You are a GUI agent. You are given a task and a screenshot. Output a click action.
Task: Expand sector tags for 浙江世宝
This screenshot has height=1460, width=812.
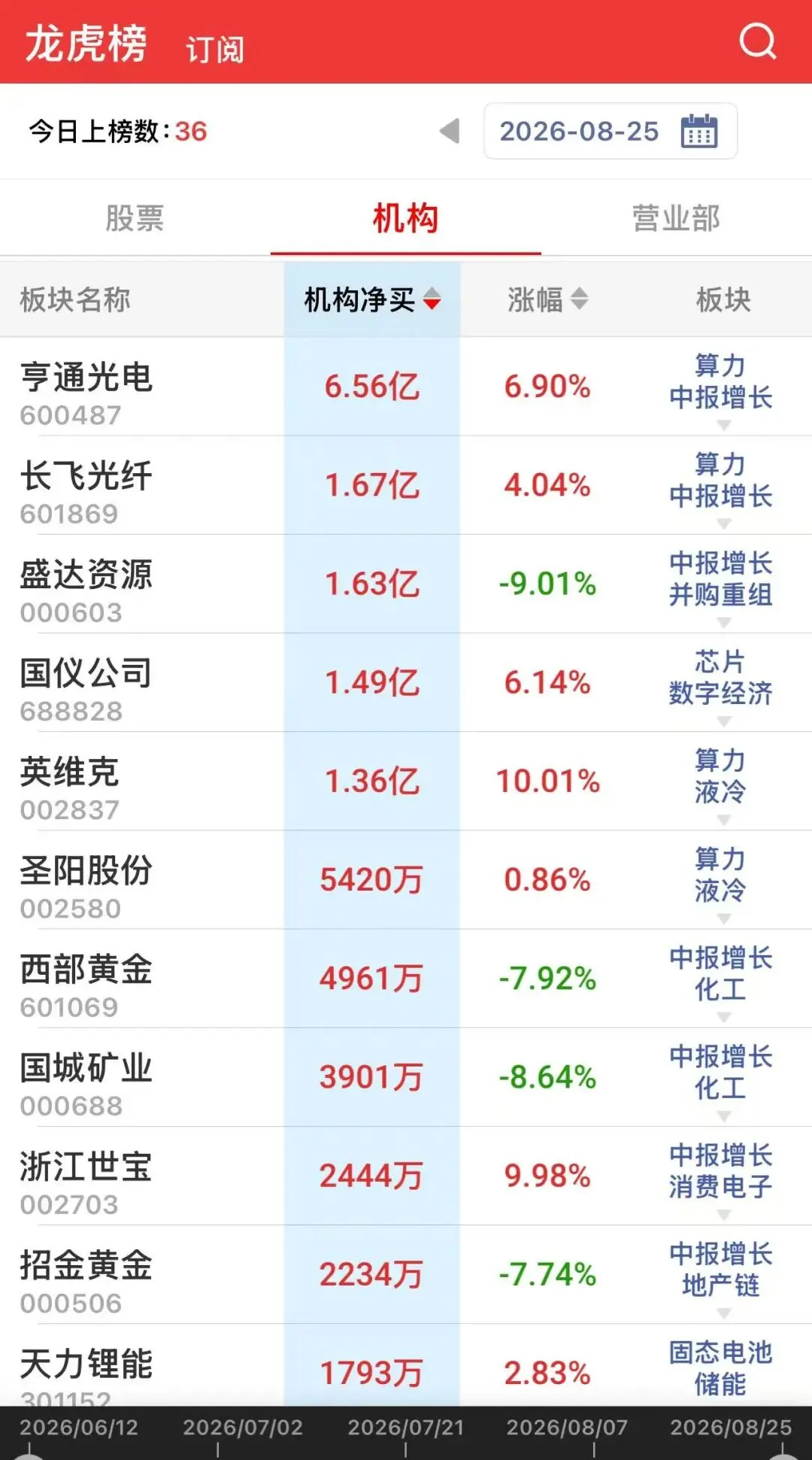pyautogui.click(x=724, y=1215)
